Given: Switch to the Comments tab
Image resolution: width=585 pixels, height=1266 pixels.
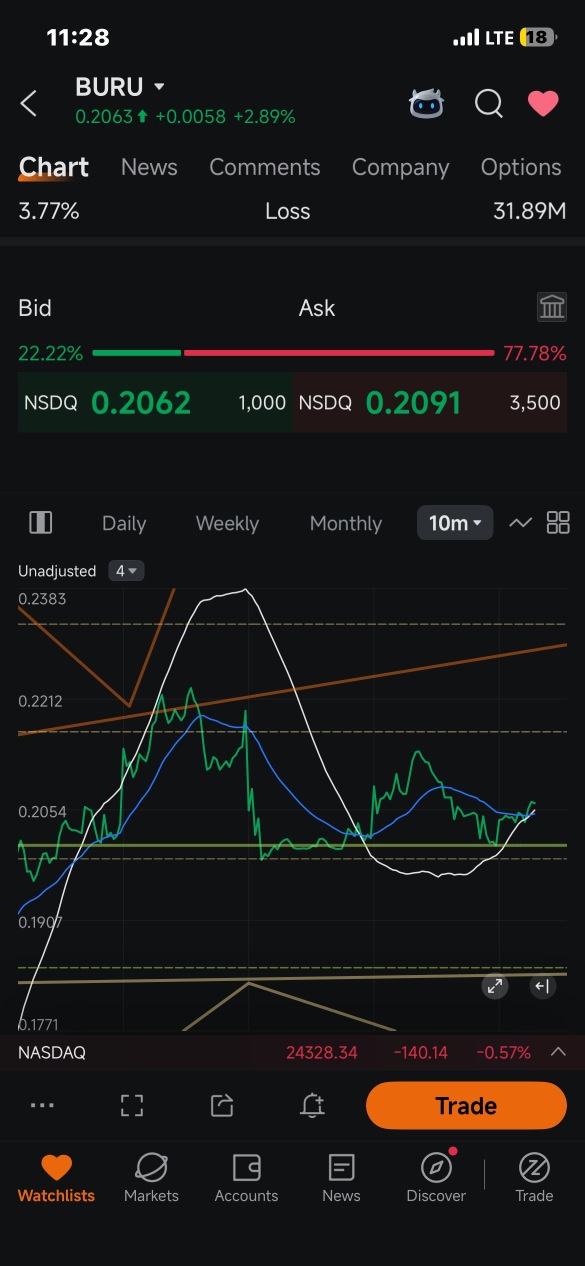Looking at the screenshot, I should click(x=265, y=167).
